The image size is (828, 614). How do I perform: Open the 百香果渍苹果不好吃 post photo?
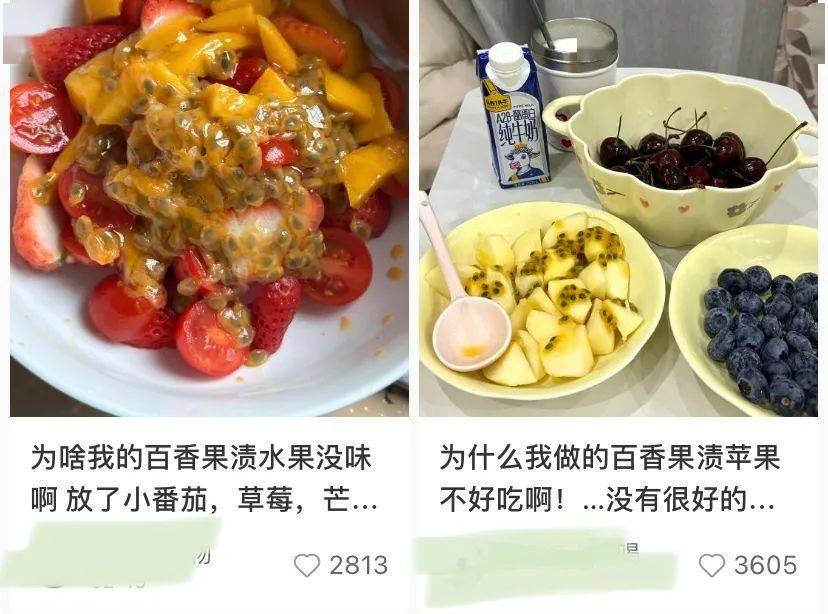[x=618, y=208]
